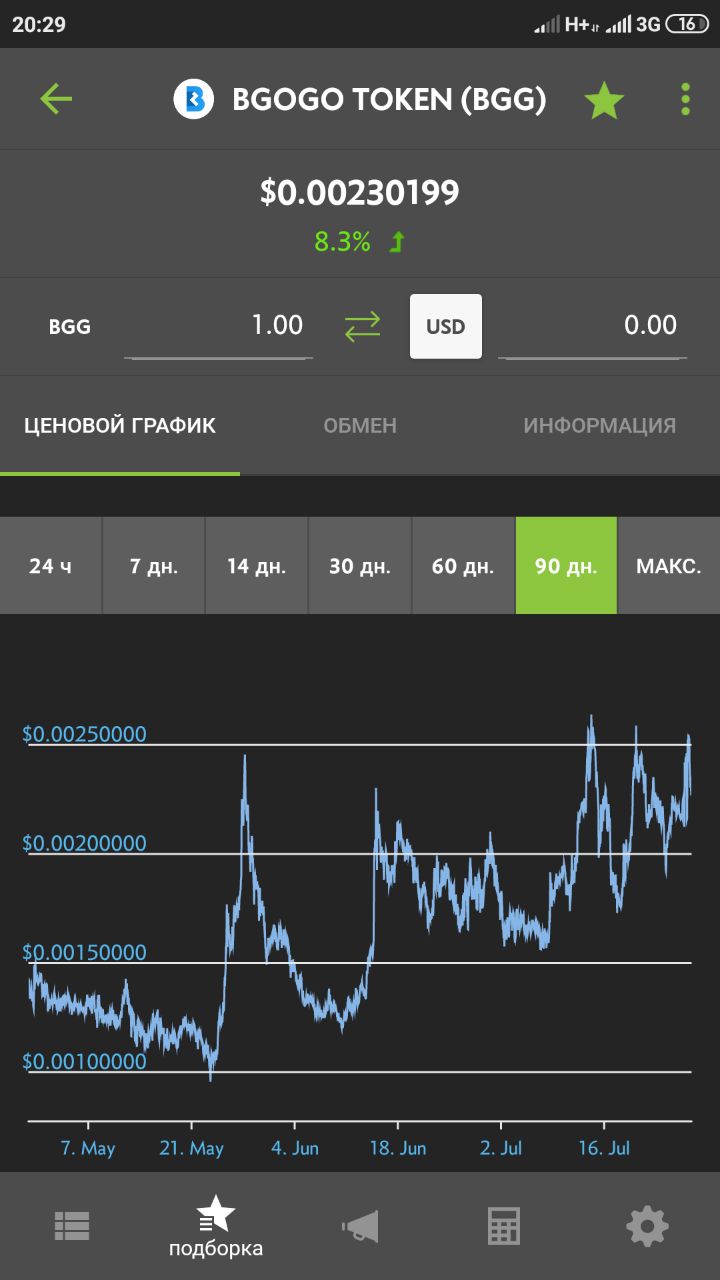Show the 60 дн. chart range

pyautogui.click(x=463, y=566)
